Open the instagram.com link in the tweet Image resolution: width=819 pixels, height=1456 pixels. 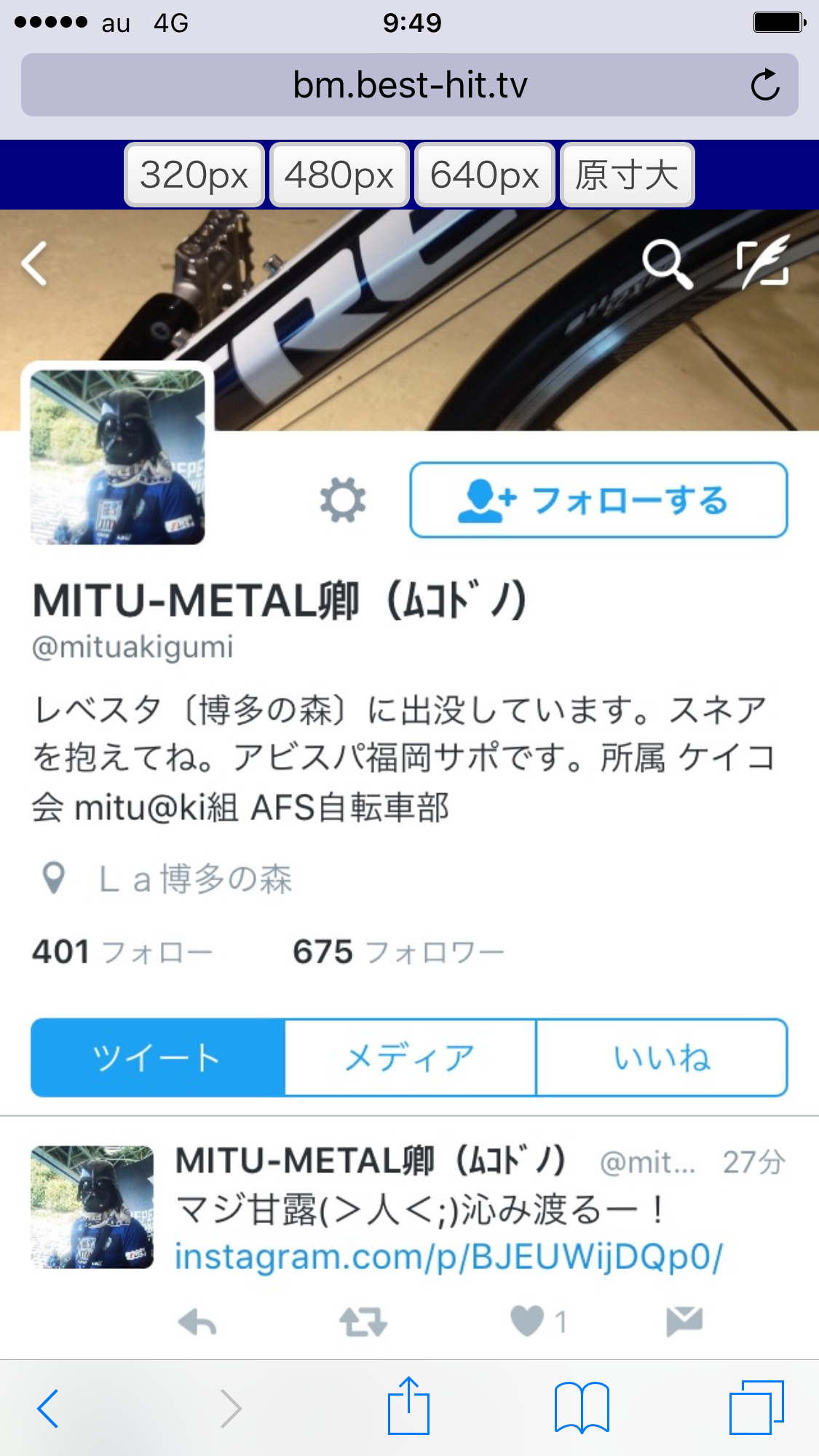tap(448, 1257)
